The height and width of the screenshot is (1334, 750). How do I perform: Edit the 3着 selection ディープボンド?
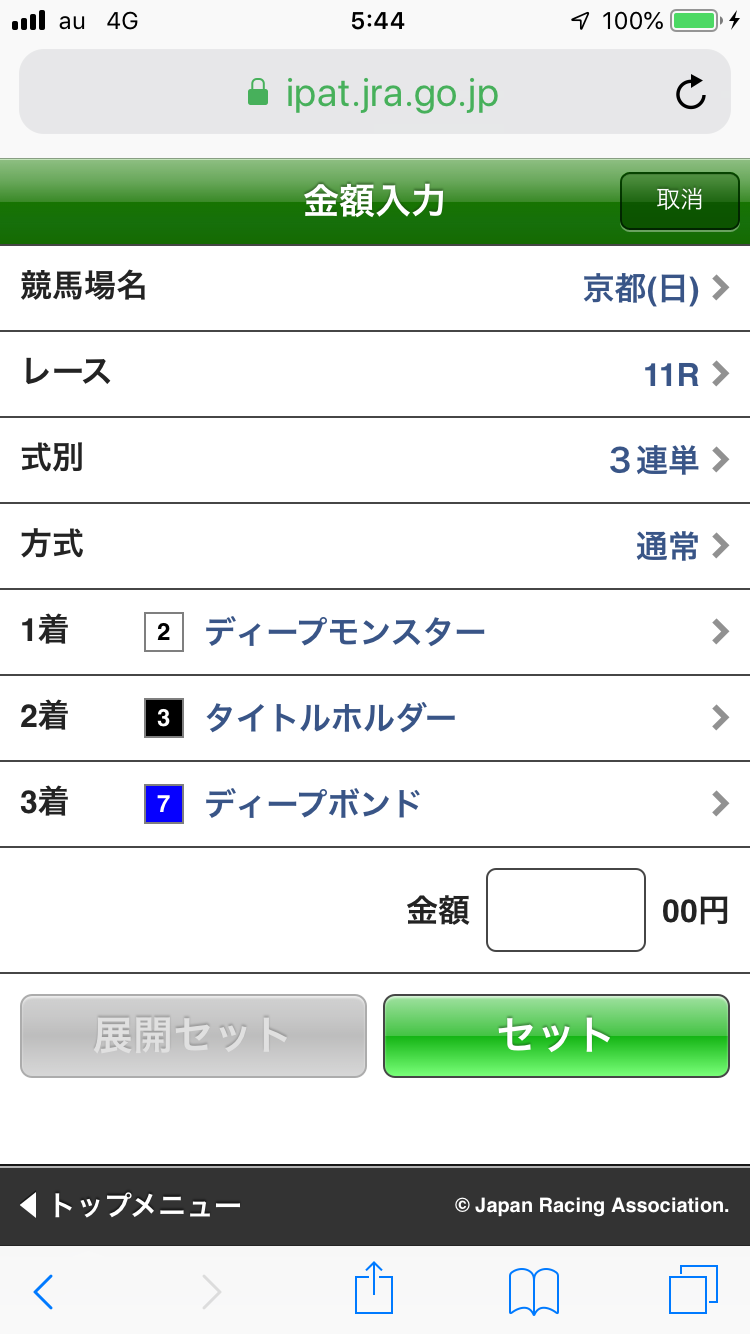point(375,805)
